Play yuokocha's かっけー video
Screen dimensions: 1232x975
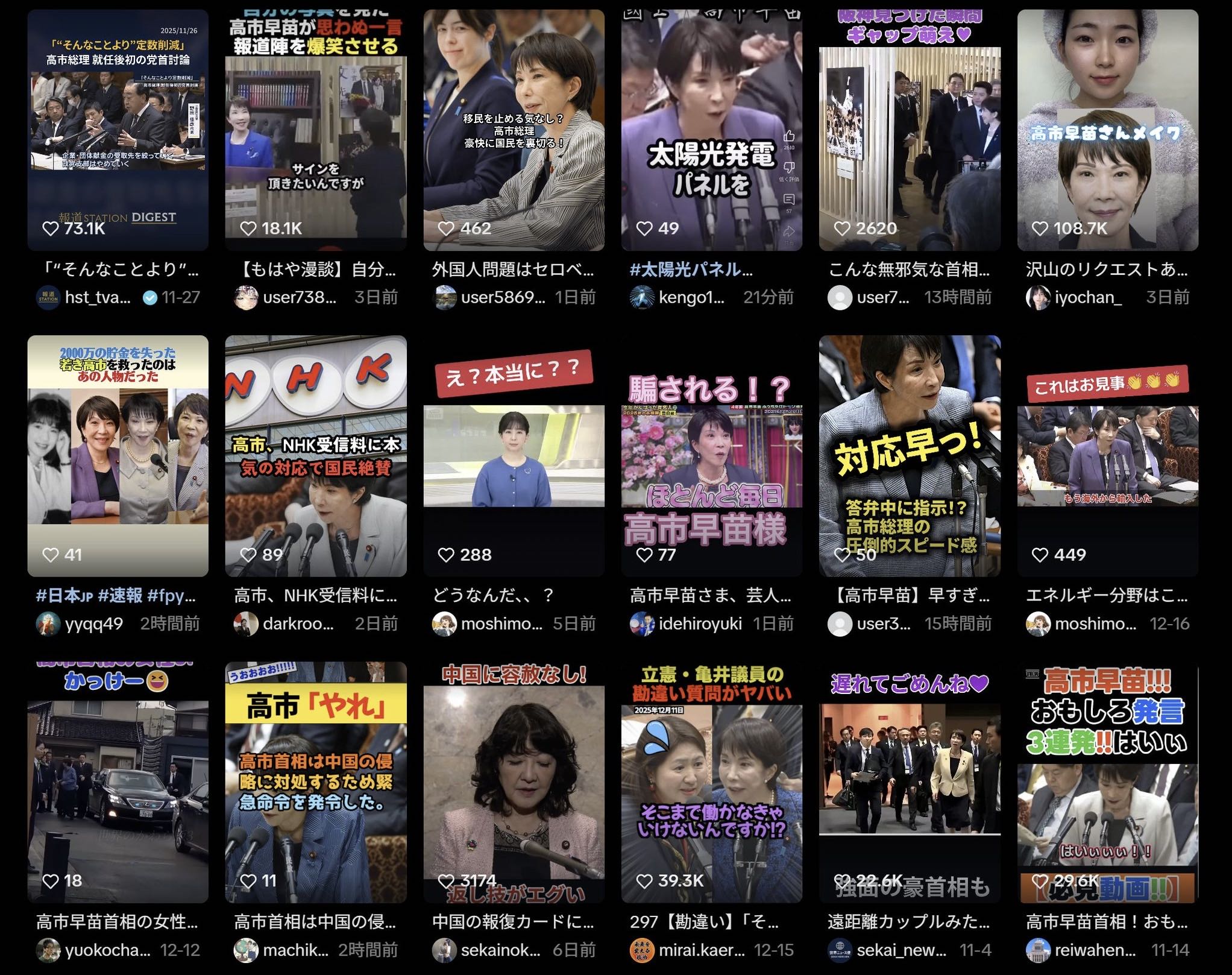coord(118,782)
